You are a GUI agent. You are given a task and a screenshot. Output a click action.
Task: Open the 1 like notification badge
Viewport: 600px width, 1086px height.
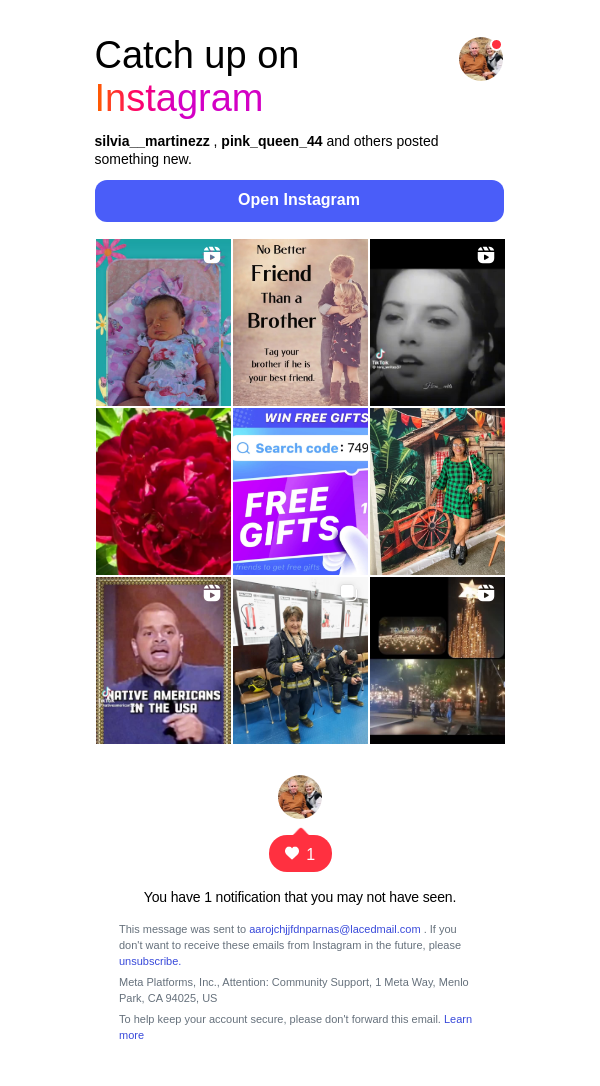[x=300, y=853]
